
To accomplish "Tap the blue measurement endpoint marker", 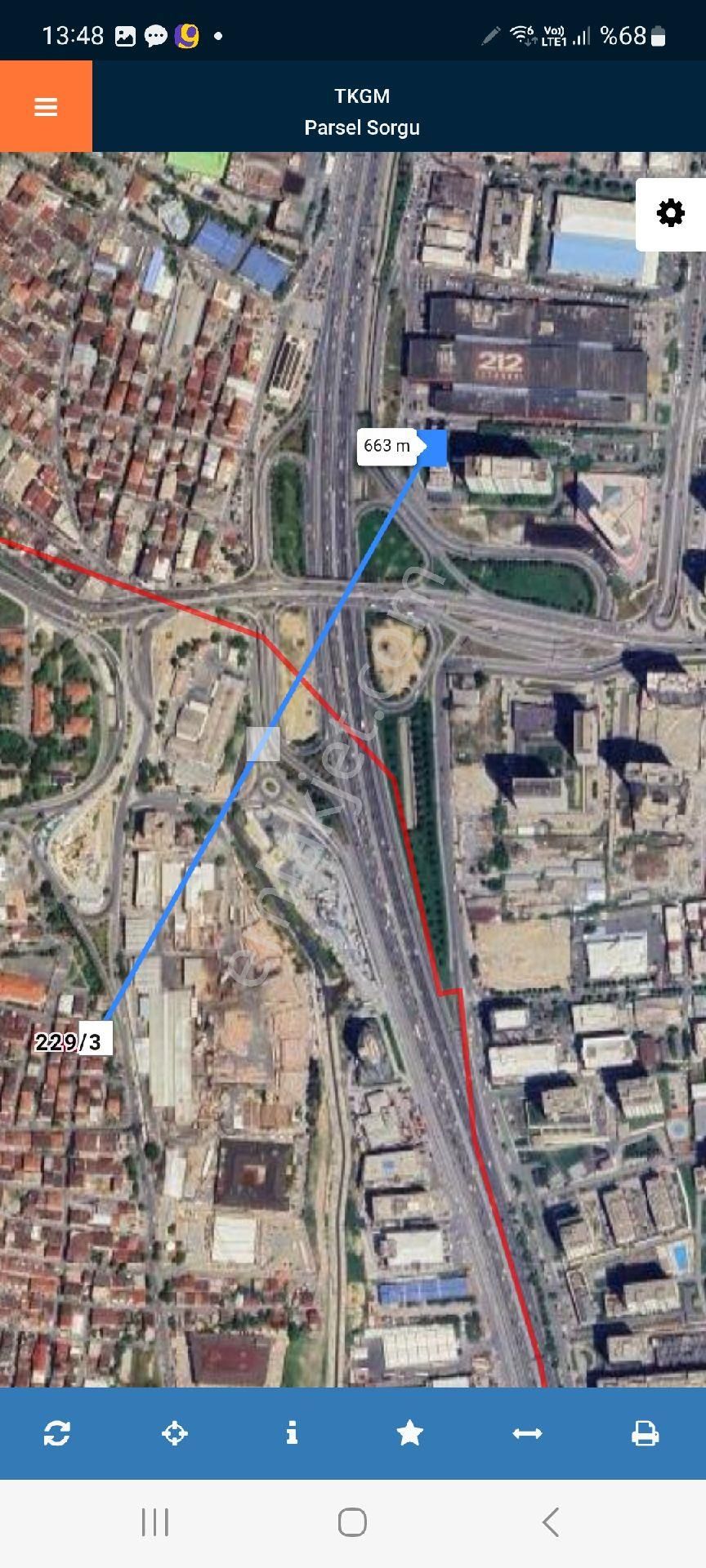I will point(434,447).
